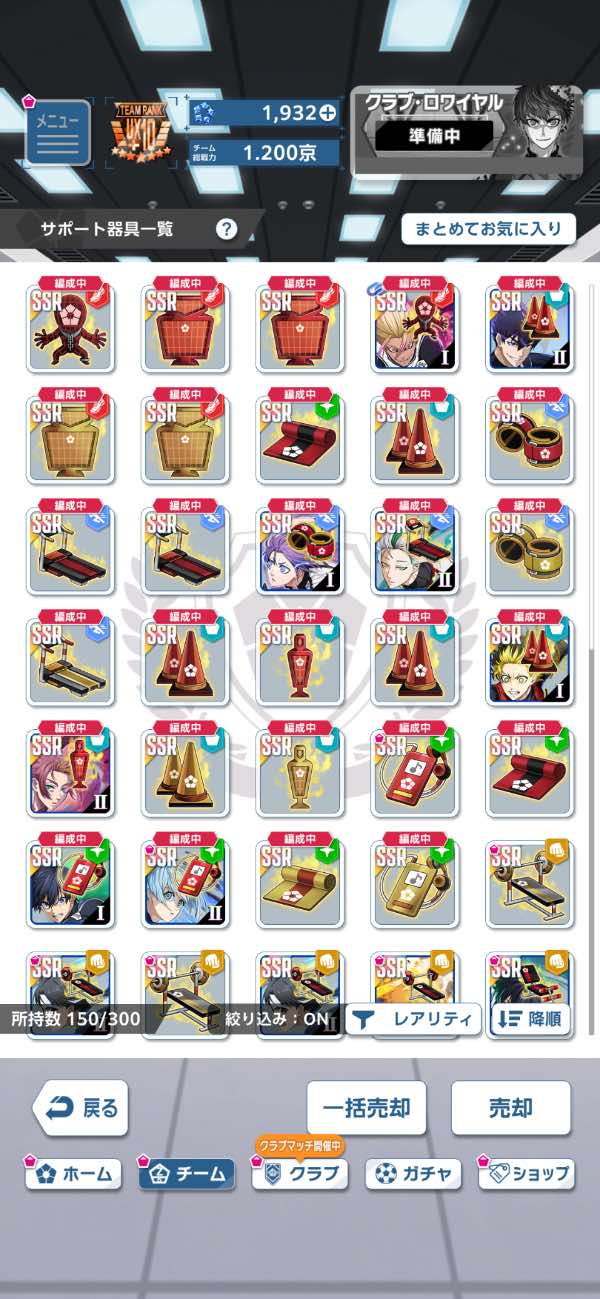Open the メニュー menu button
Viewport: 600px width, 1299px height.
[58, 133]
